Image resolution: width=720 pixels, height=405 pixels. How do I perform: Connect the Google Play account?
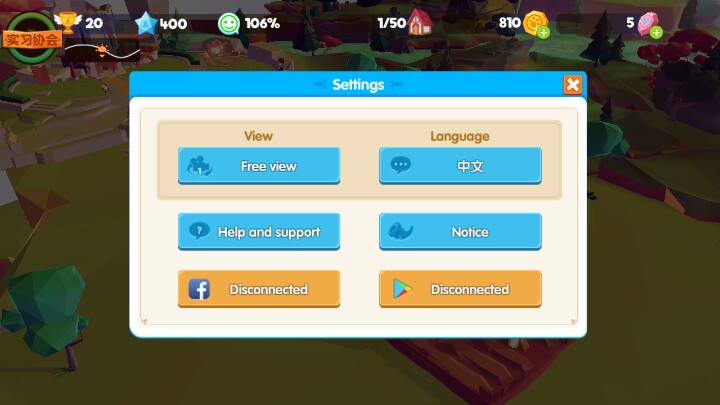coord(460,289)
